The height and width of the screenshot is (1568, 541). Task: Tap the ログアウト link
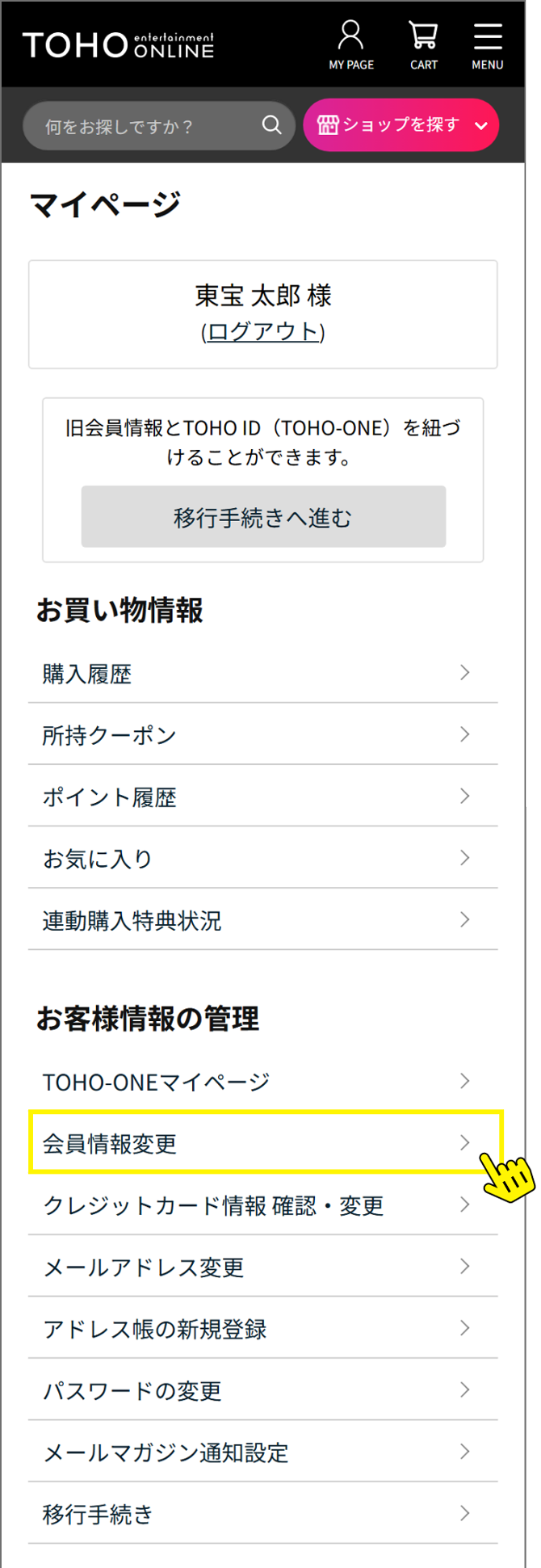pyautogui.click(x=262, y=332)
